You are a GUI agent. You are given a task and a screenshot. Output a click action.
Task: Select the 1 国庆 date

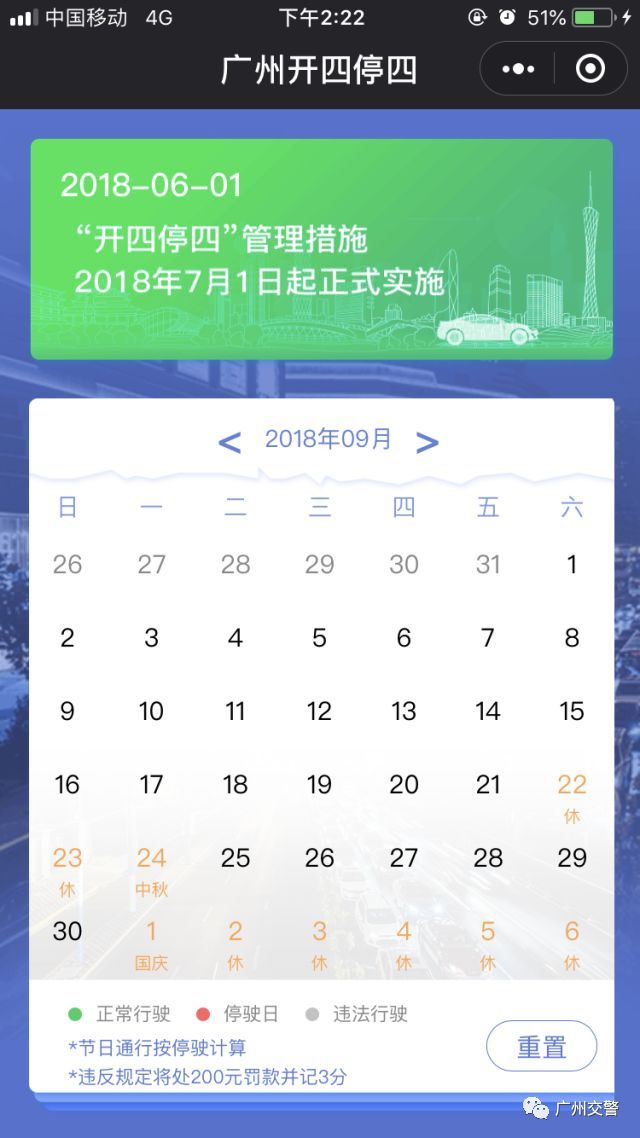click(151, 942)
